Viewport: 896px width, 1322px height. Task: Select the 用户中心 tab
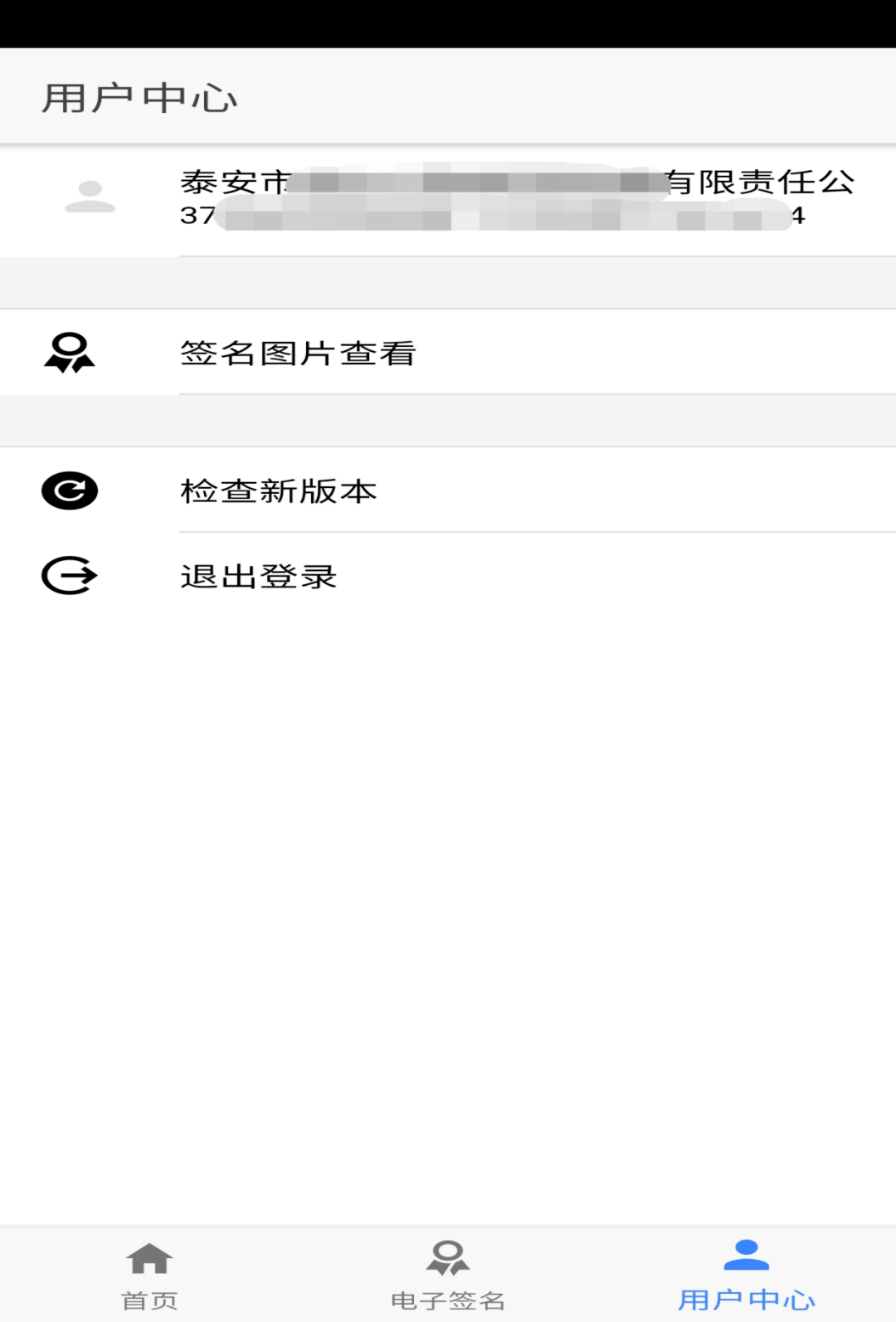click(x=746, y=1276)
